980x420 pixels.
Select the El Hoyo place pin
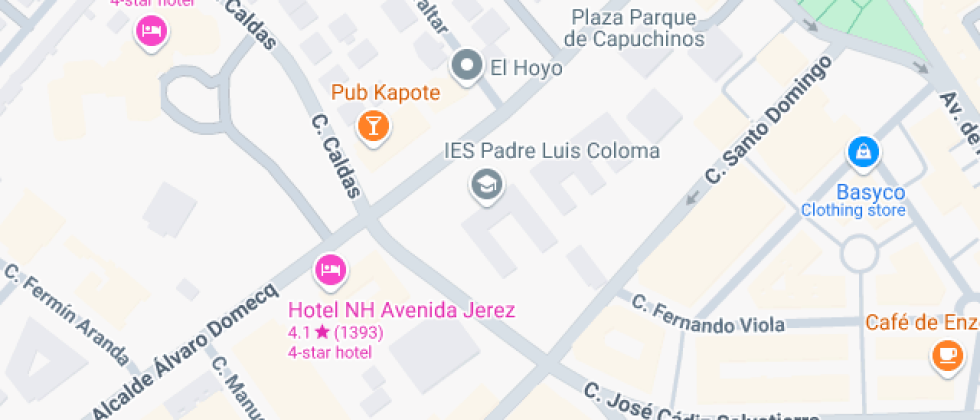click(467, 67)
